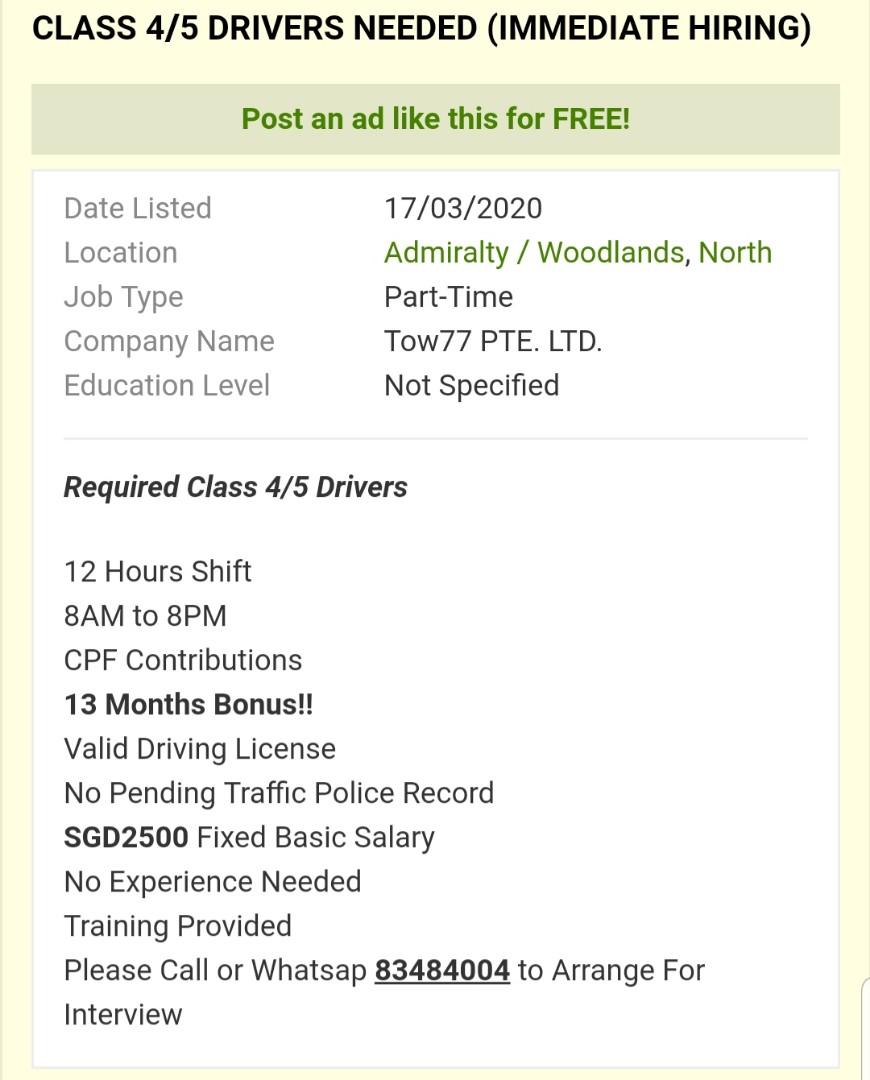The height and width of the screenshot is (1080, 870).
Task: Click the Valid Driving License line
Action: [199, 748]
